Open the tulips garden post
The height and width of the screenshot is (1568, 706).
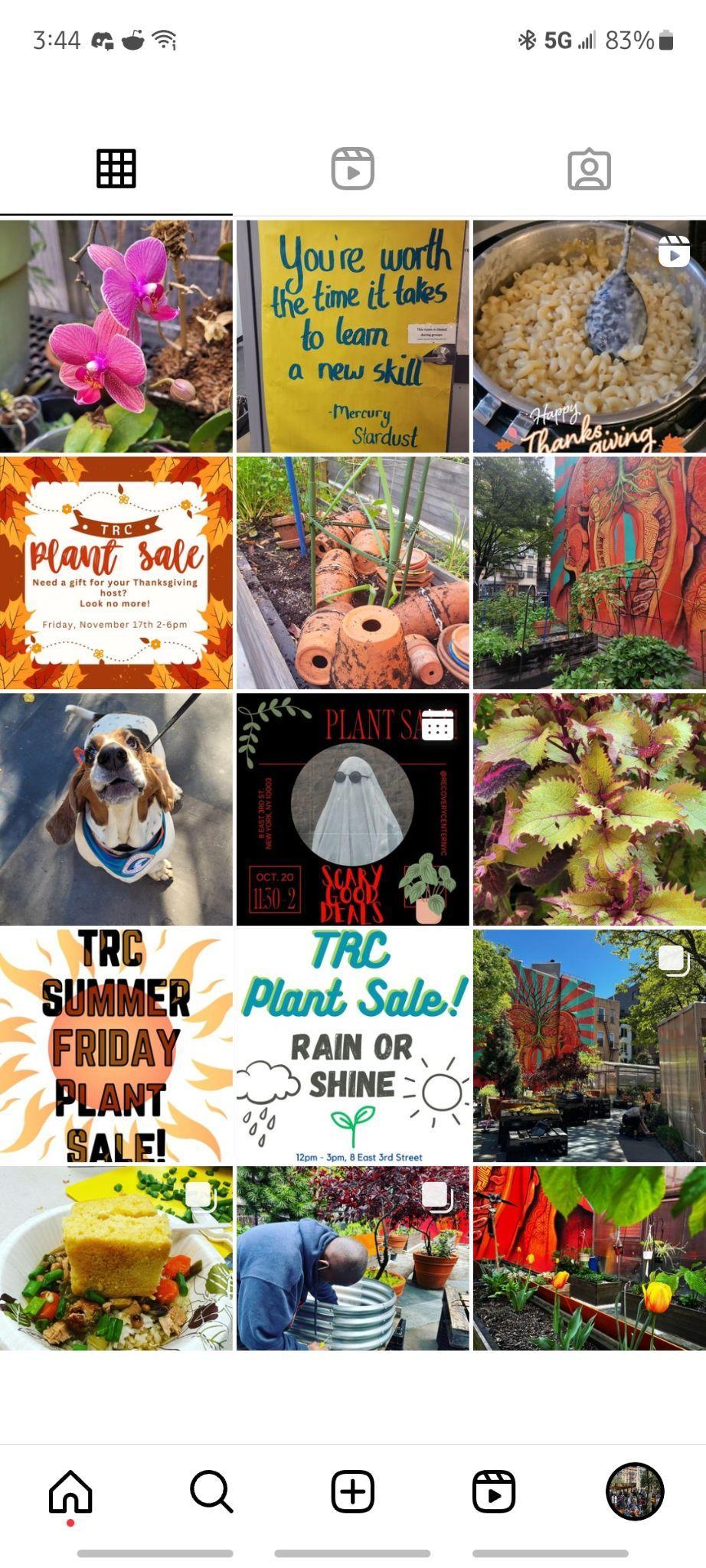point(589,1258)
